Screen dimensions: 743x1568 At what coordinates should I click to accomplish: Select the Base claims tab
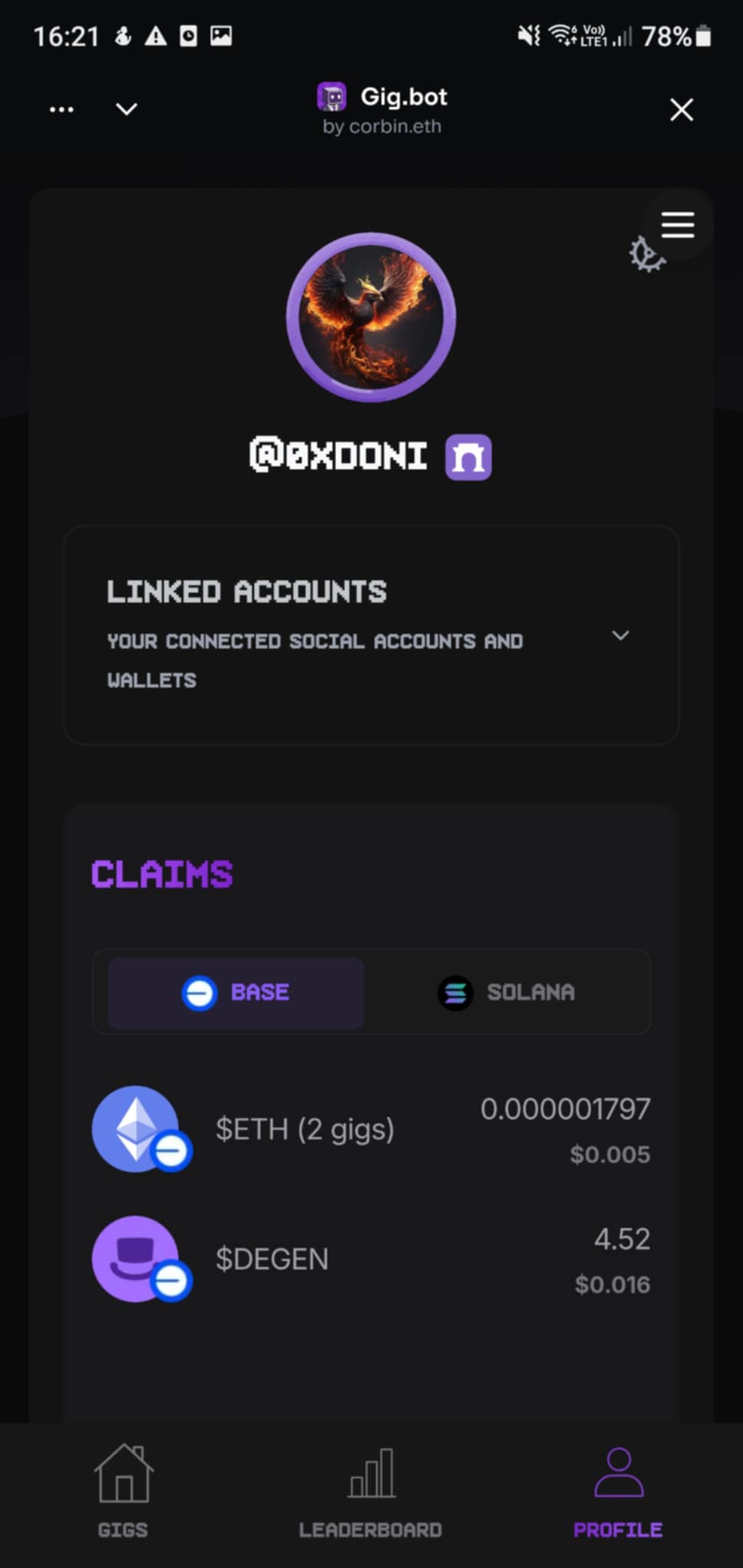click(x=236, y=992)
